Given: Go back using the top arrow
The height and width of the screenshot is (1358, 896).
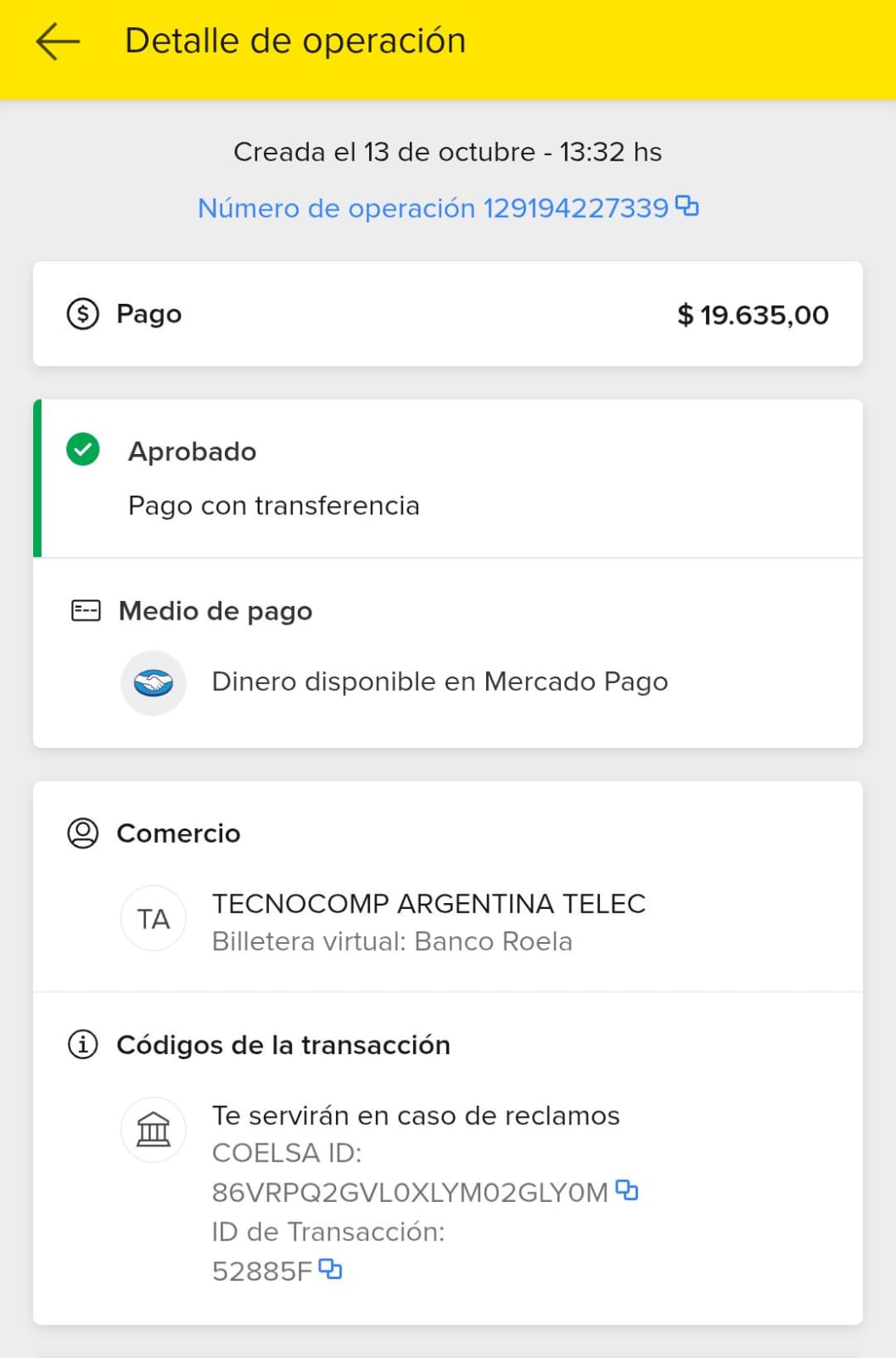Looking at the screenshot, I should (58, 42).
